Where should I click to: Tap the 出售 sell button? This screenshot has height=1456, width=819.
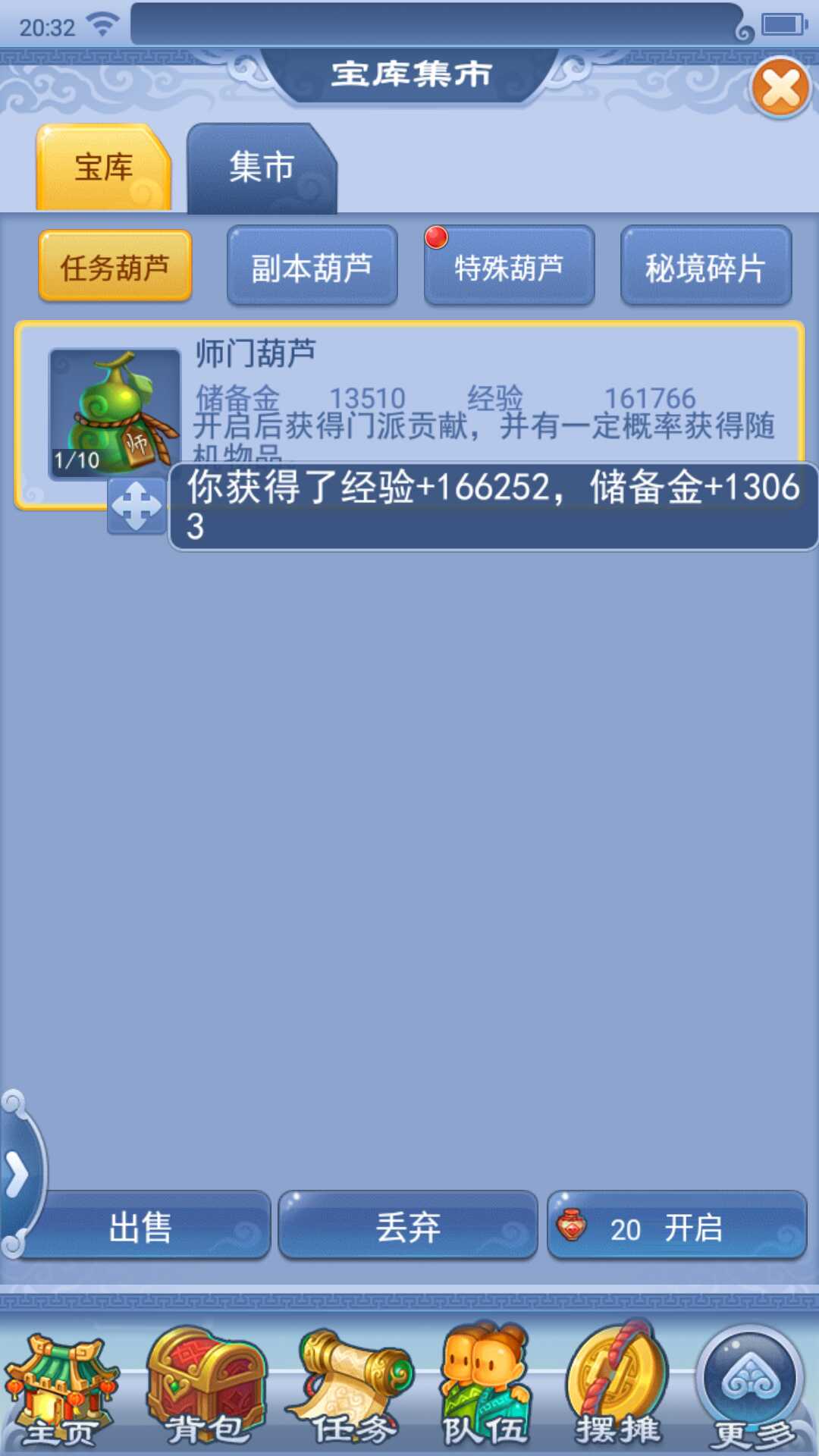click(142, 1226)
